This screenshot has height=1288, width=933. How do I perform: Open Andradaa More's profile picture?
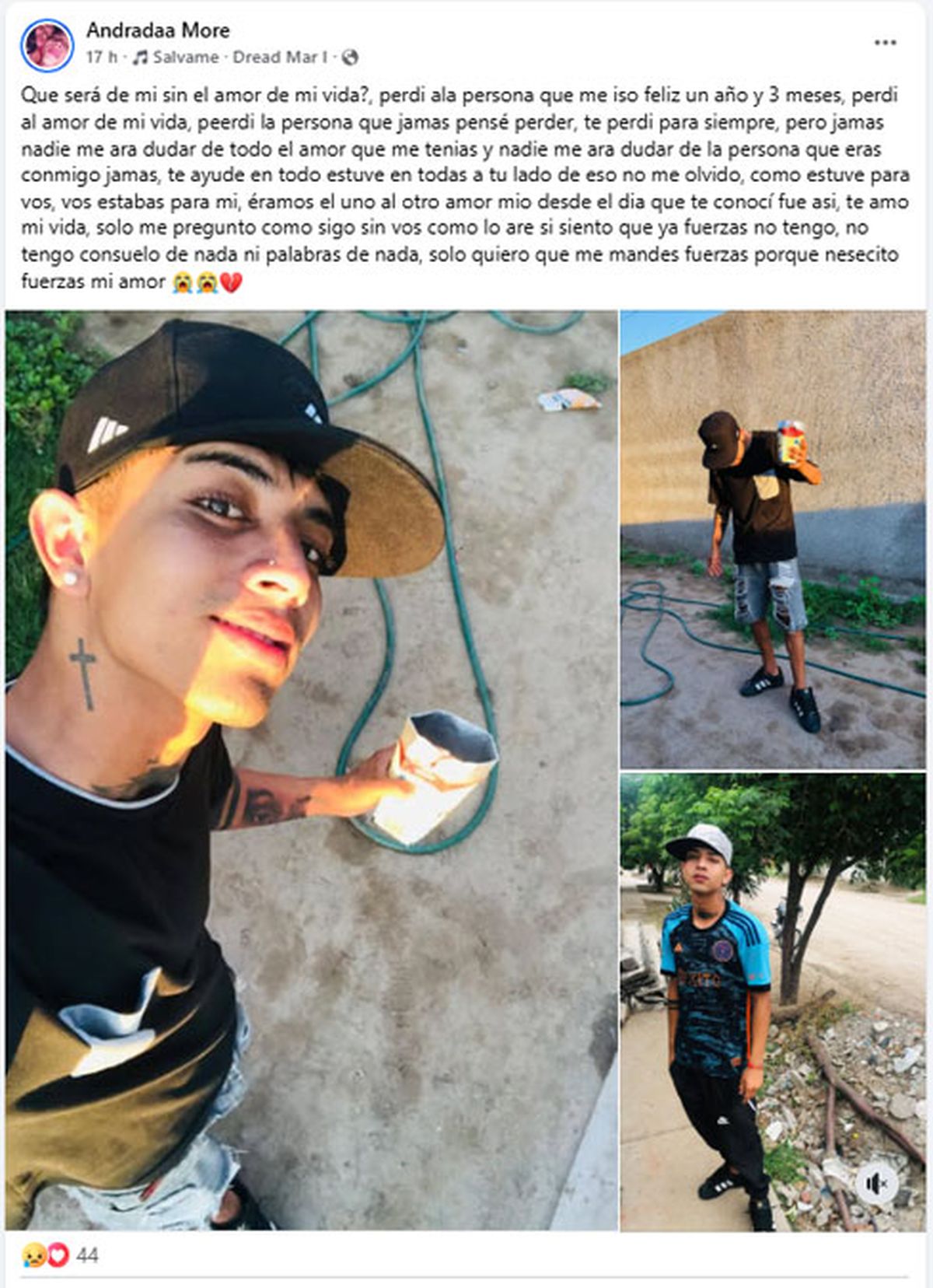(47, 44)
